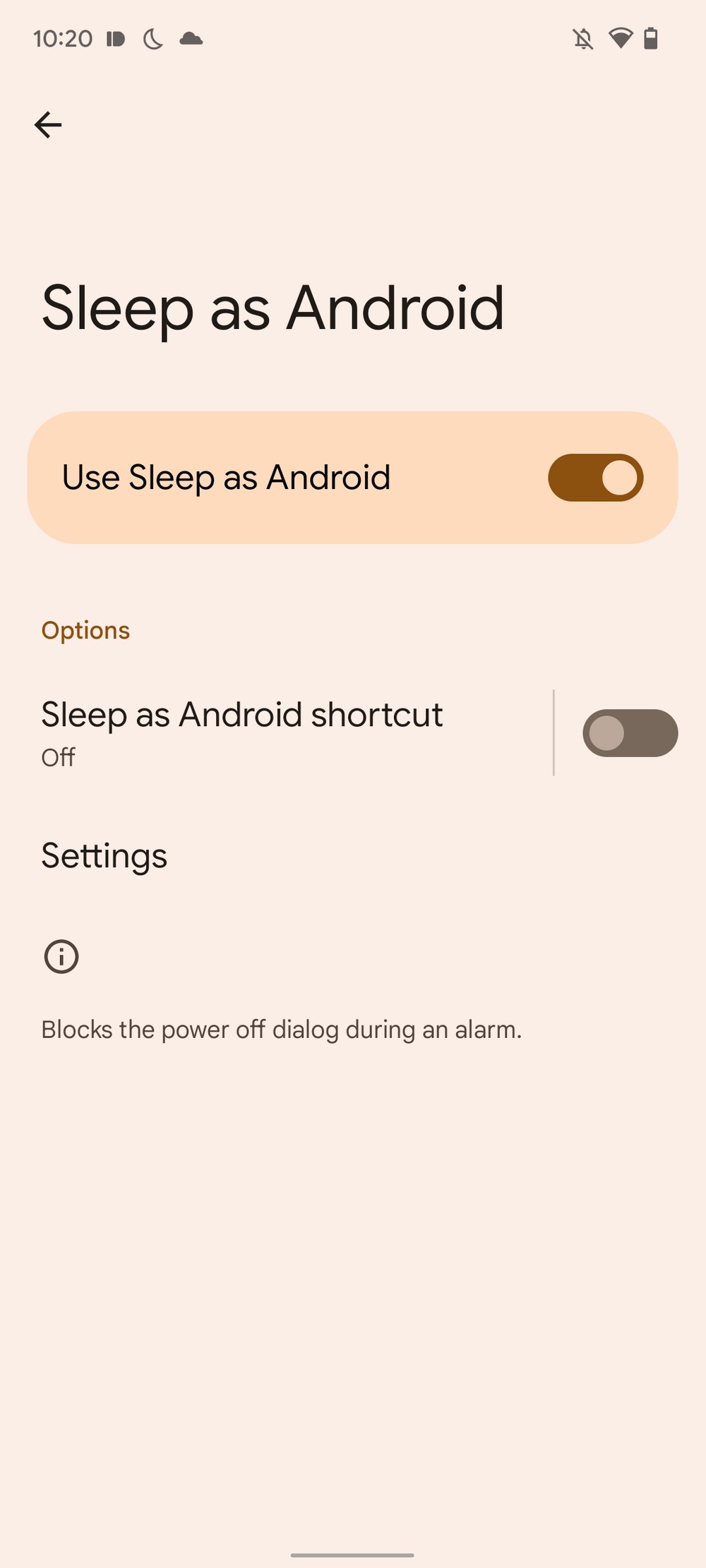Turn off Use Sleep as Android switch

(595, 478)
